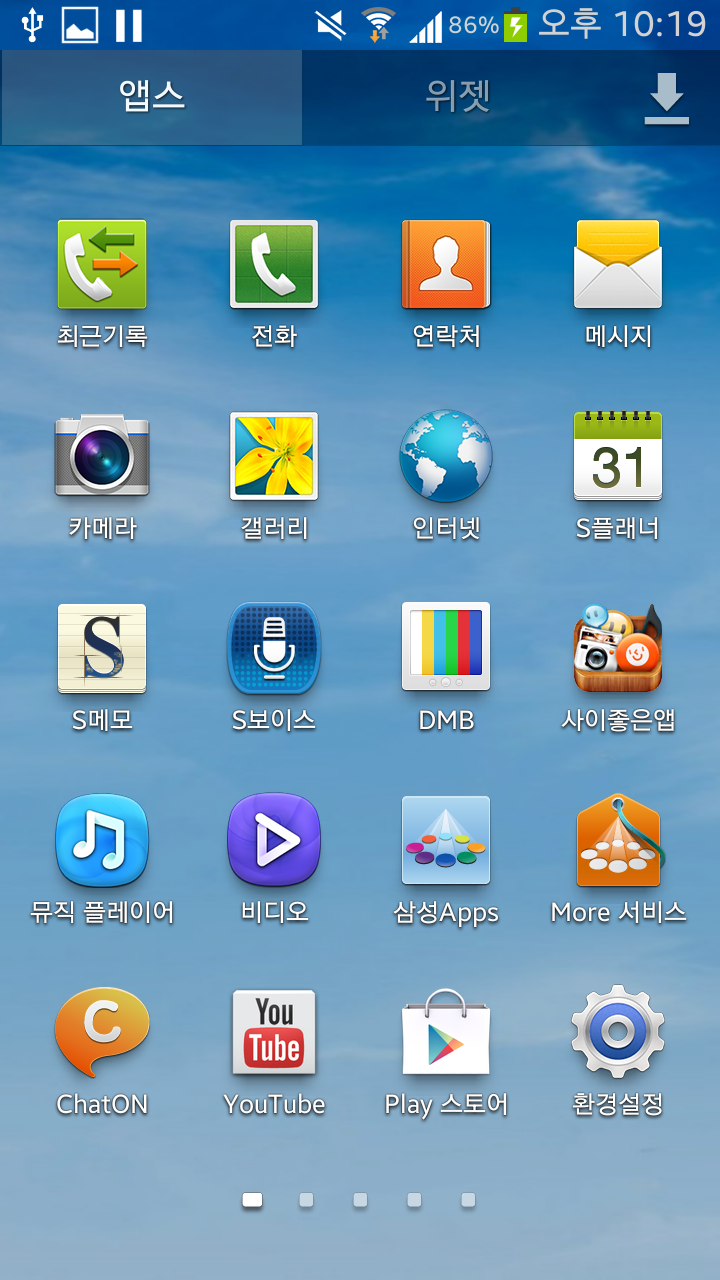Screen dimensions: 720x1280
Task: Launch the 인터넷 browser
Action: pyautogui.click(x=446, y=457)
